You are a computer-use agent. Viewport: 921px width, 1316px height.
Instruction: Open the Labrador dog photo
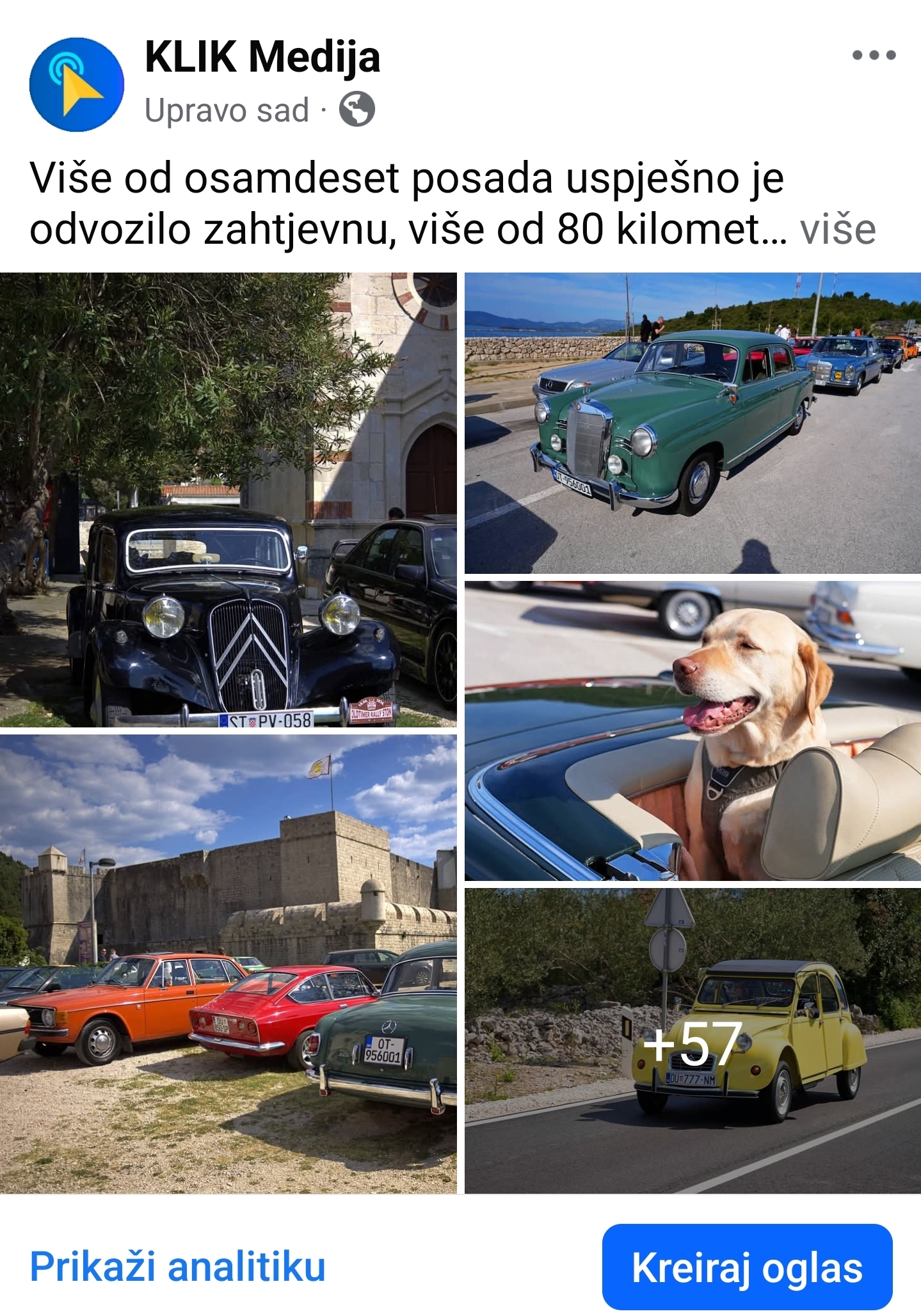[693, 731]
